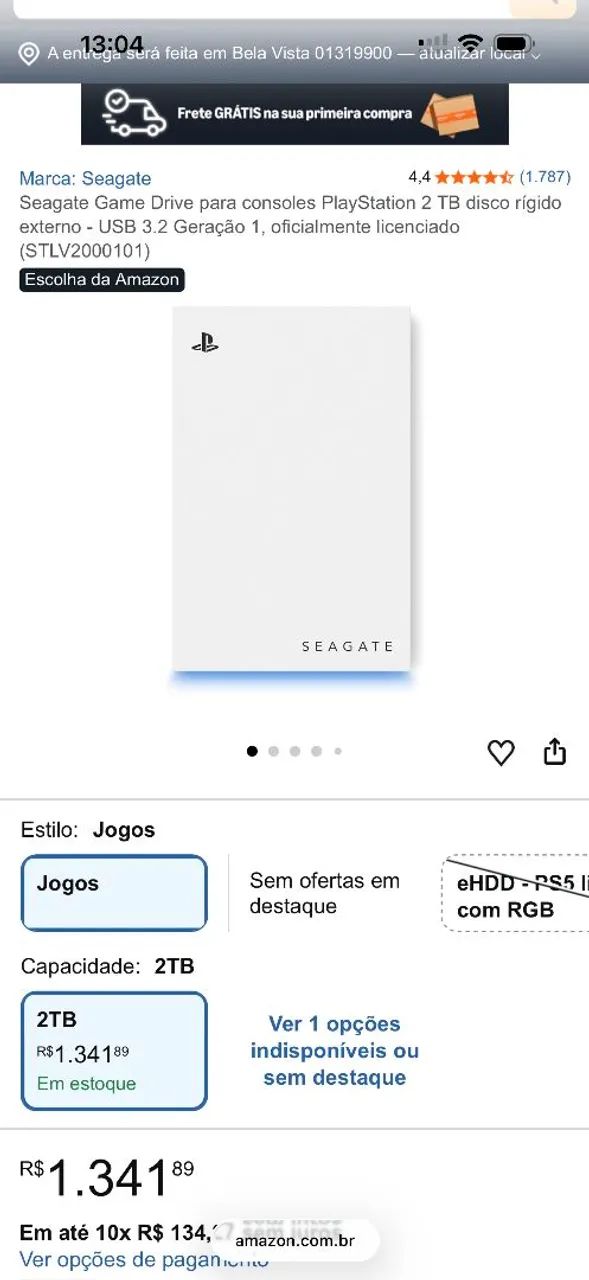Tap the image carousel page indicator dots

click(x=294, y=751)
